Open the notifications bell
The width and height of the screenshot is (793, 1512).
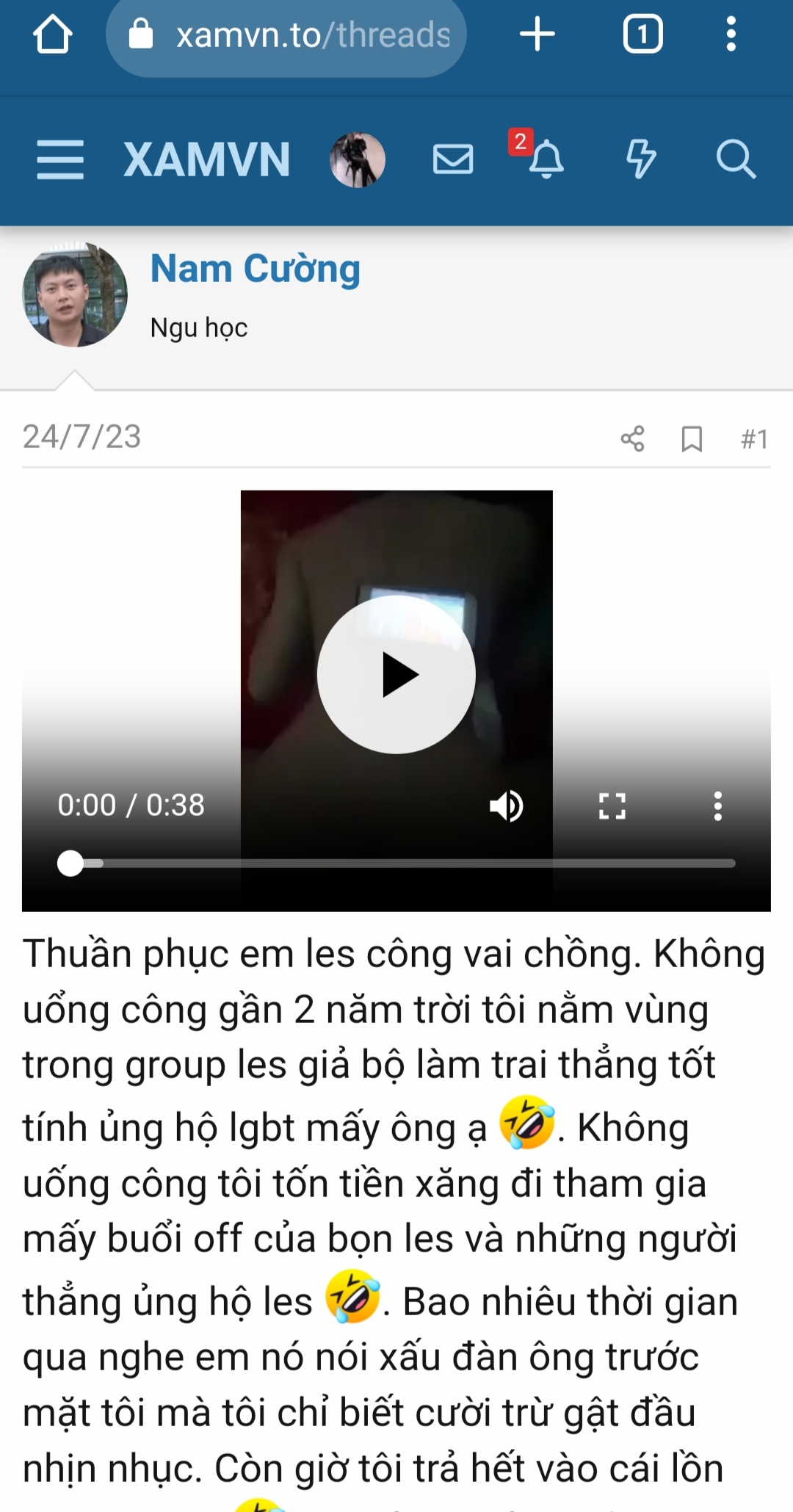coord(546,159)
